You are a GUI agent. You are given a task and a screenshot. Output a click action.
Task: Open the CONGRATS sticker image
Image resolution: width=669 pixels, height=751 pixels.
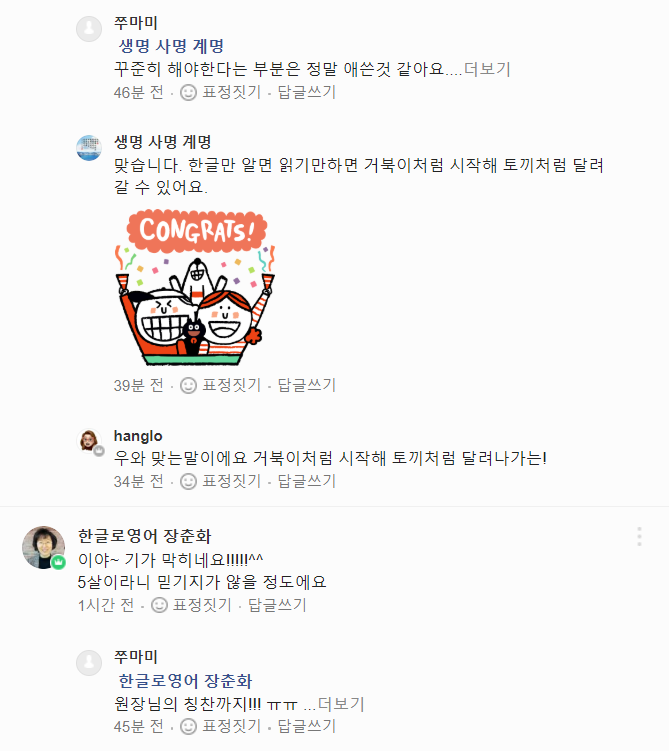[x=195, y=288]
